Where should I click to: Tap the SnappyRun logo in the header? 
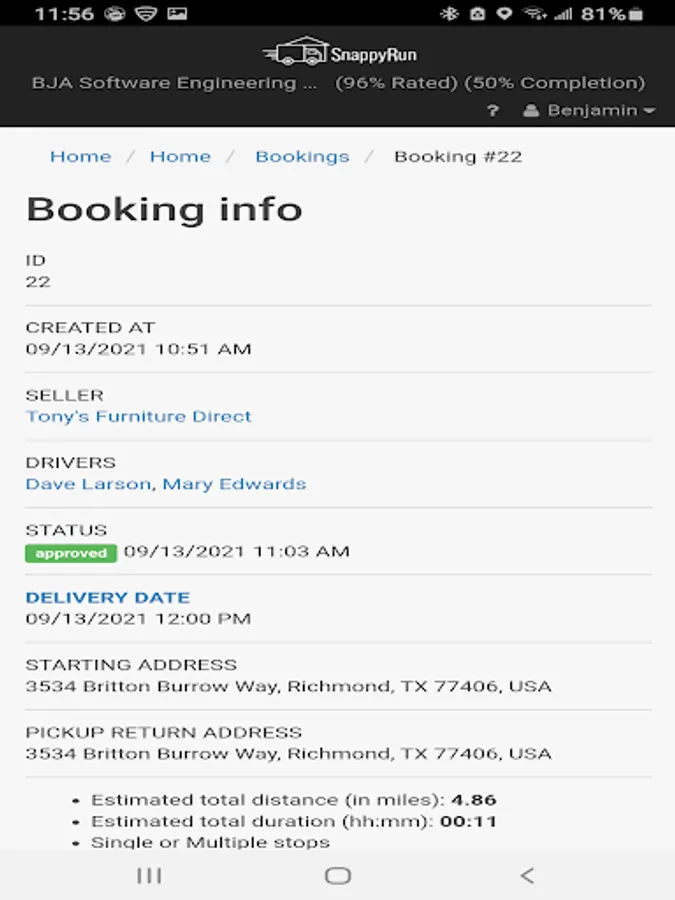(339, 53)
